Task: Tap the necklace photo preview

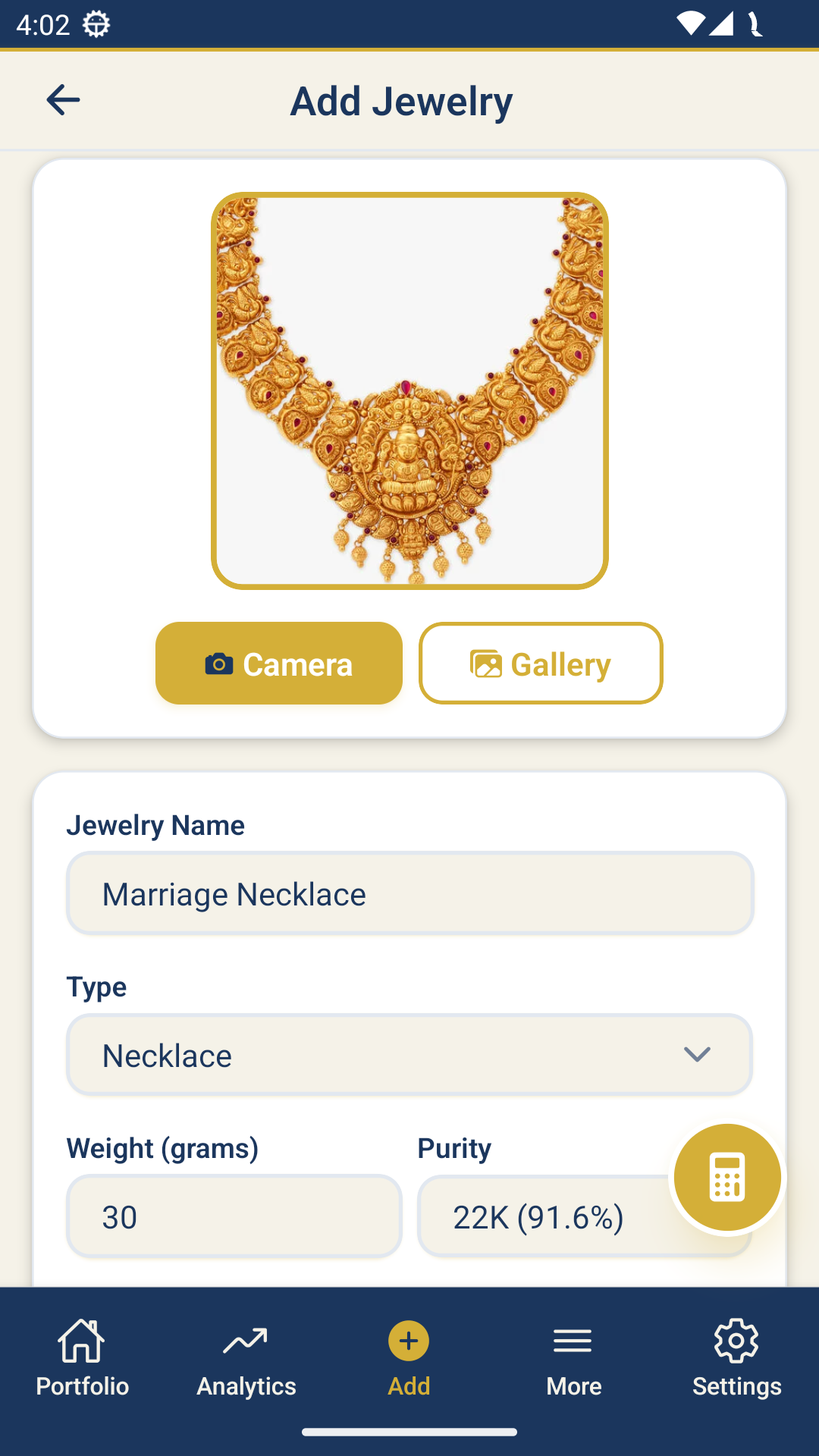Action: click(409, 391)
